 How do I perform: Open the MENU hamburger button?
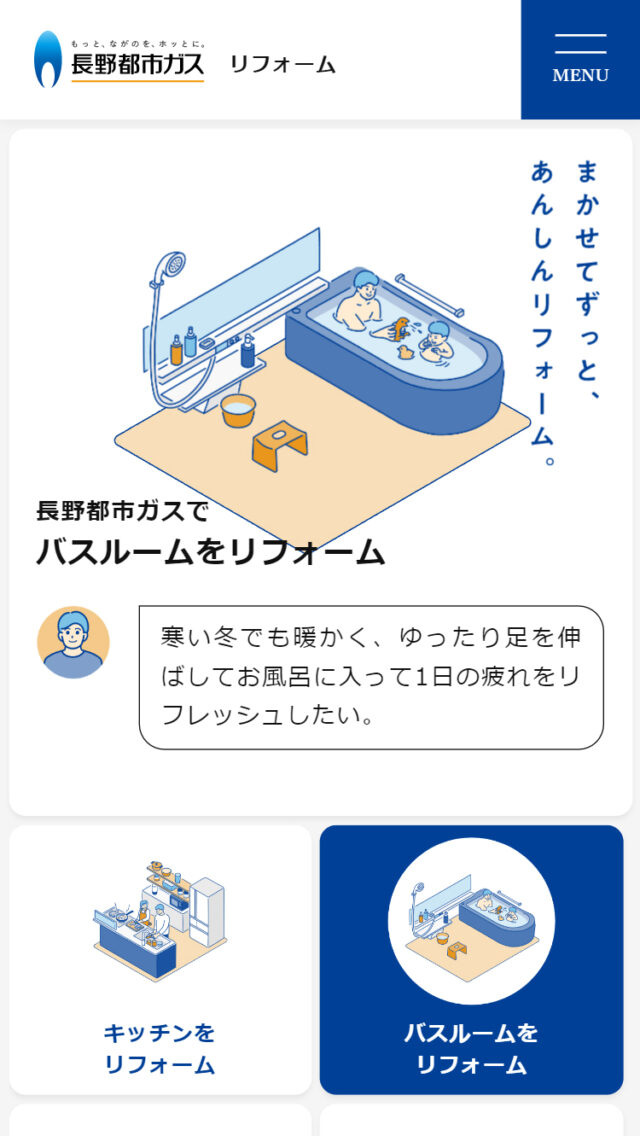pos(580,60)
